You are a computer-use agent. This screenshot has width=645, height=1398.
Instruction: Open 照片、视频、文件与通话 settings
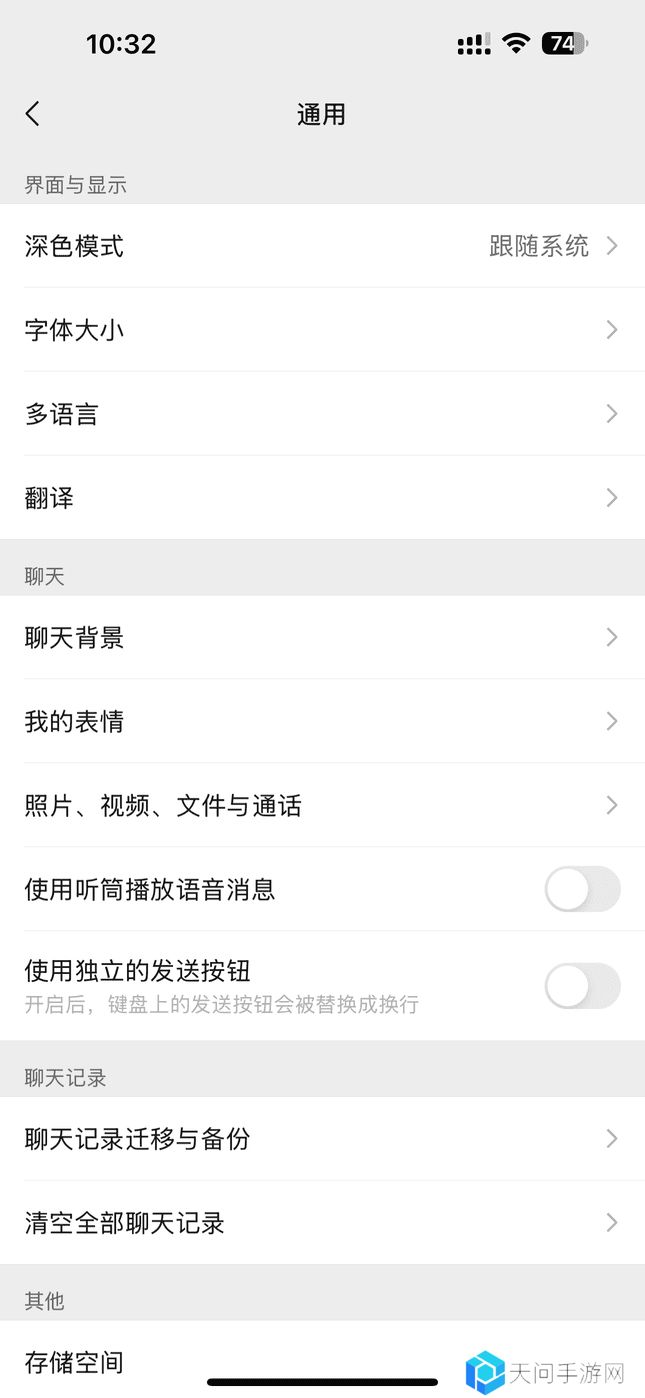coord(322,806)
